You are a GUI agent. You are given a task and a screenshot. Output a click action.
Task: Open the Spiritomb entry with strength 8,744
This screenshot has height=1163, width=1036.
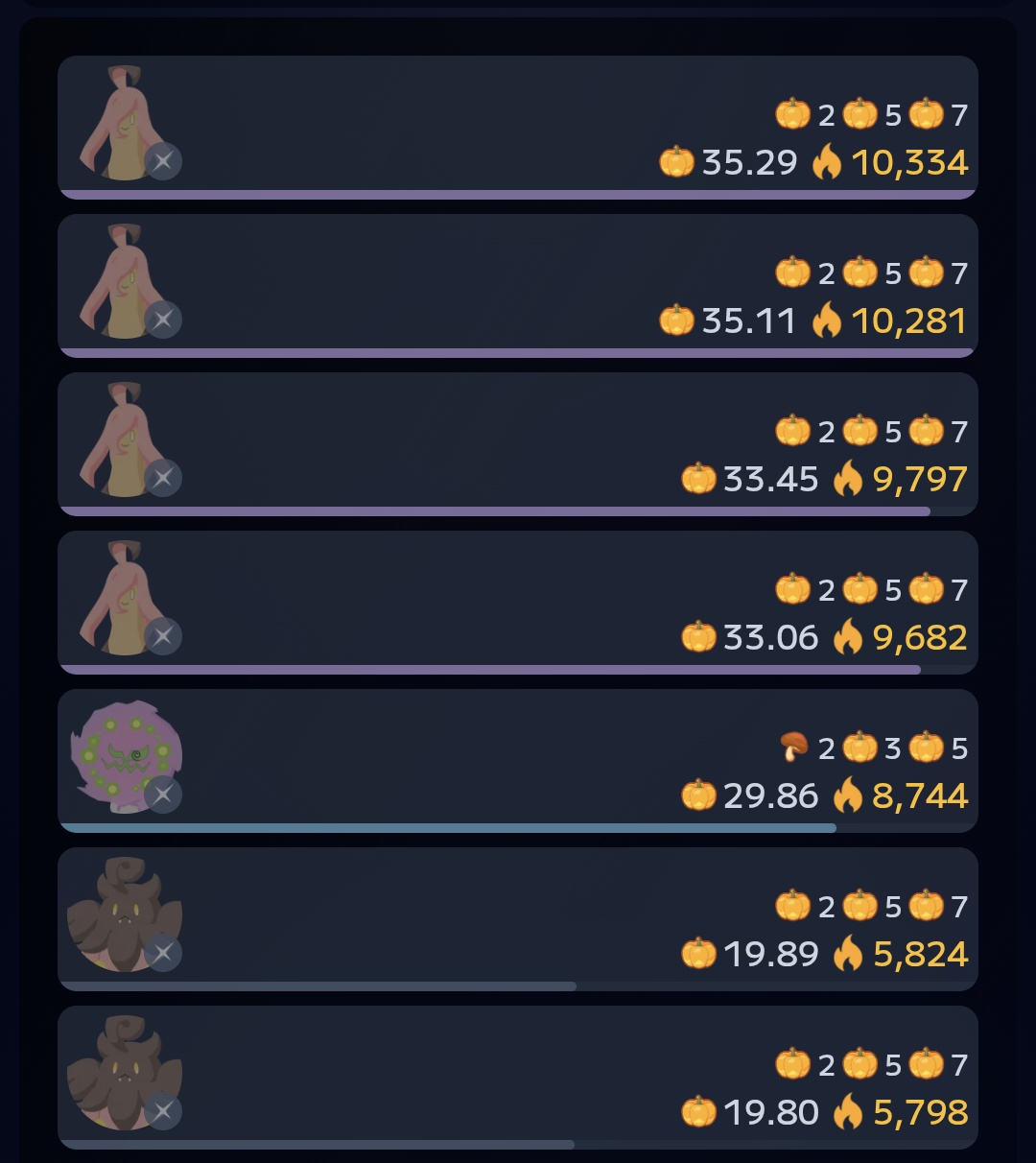(x=518, y=758)
